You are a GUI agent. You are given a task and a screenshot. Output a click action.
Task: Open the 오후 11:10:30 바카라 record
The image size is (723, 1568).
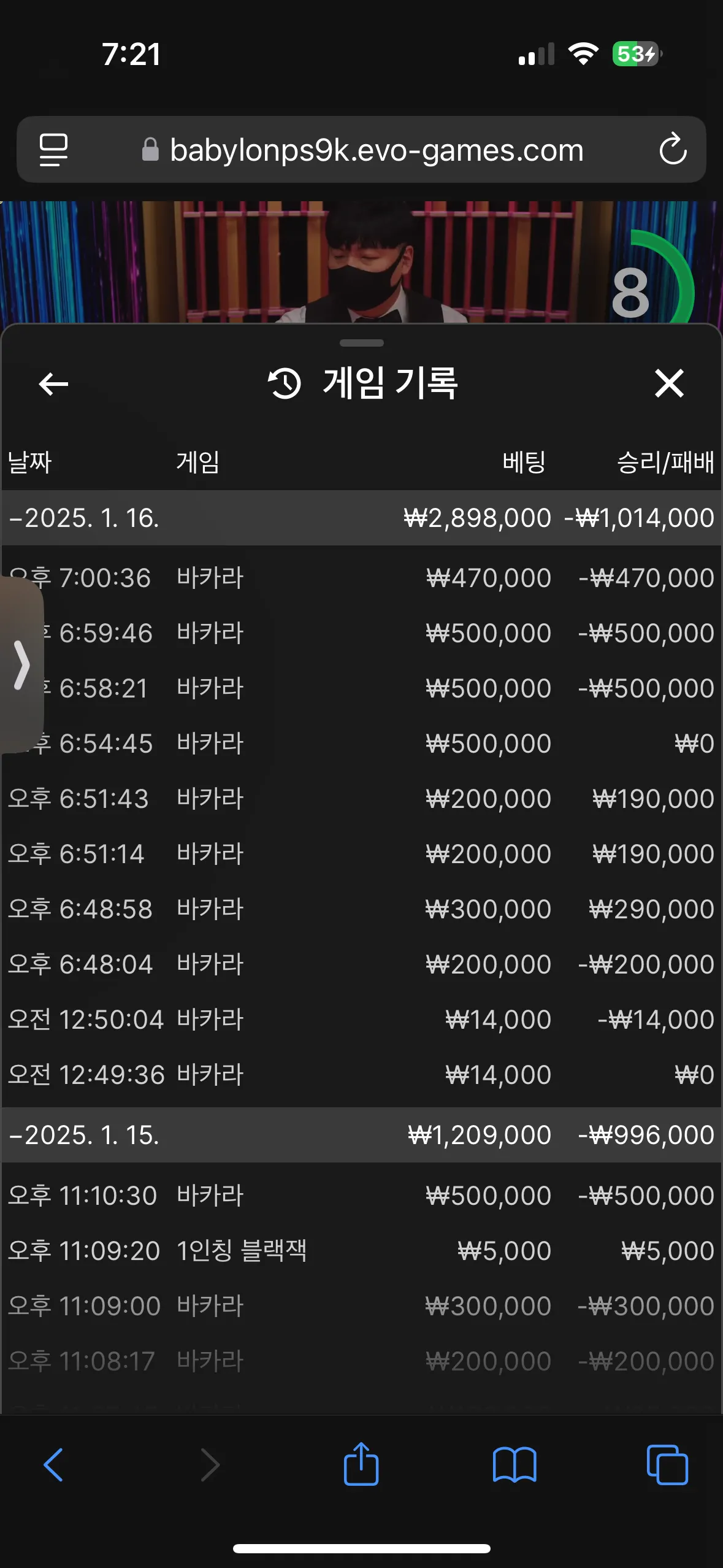(362, 1196)
